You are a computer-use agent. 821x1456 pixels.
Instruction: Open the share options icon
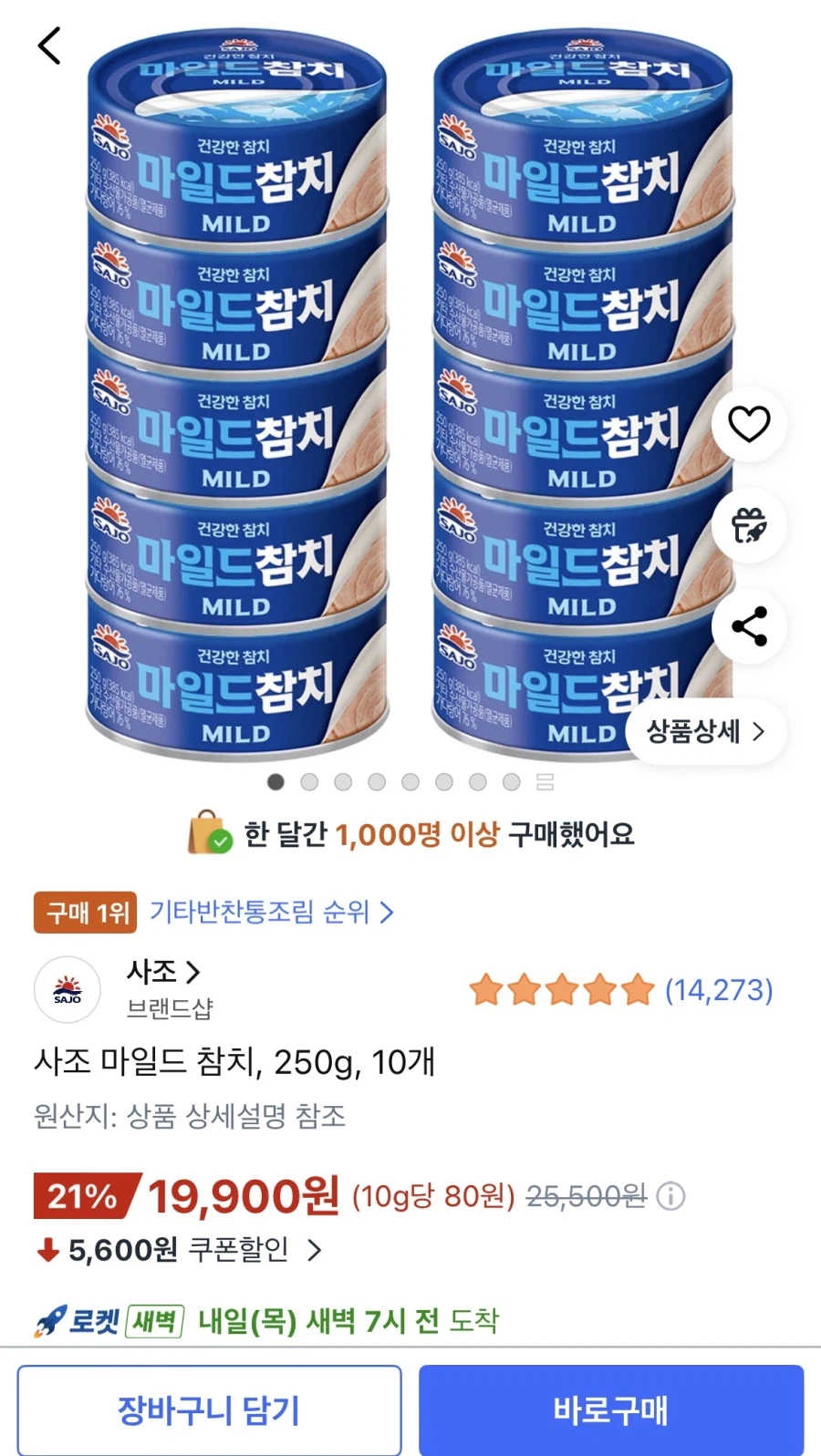point(748,625)
